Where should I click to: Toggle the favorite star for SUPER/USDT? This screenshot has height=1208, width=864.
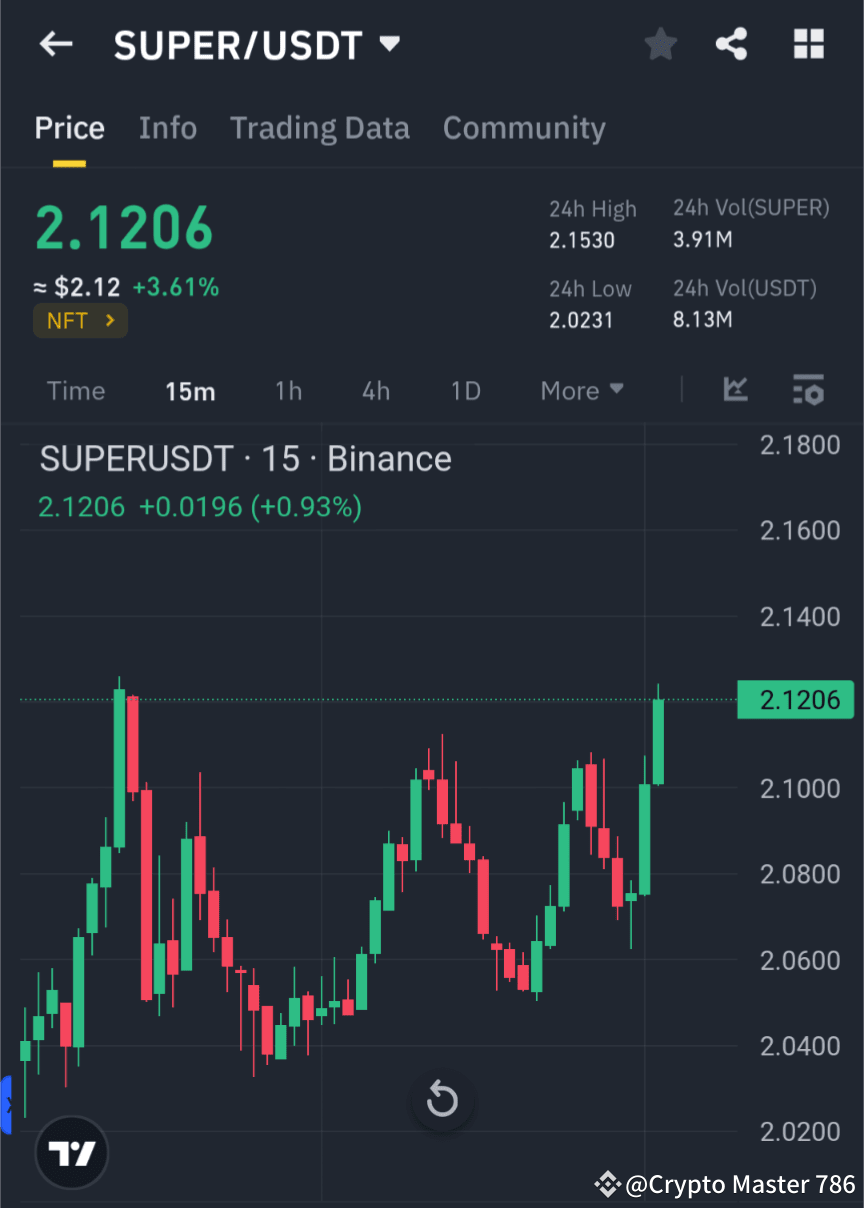tap(660, 44)
